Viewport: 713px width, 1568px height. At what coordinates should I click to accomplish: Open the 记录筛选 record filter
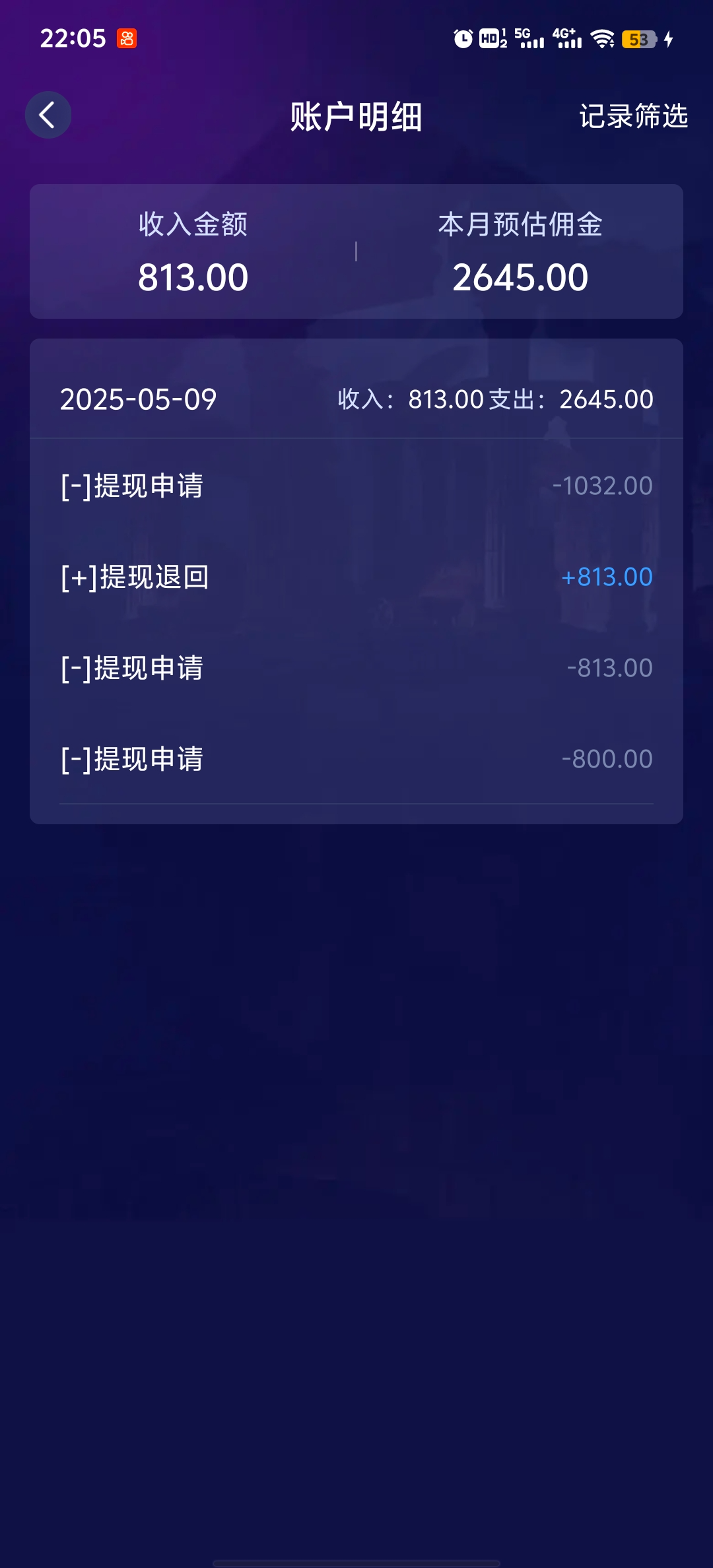633,117
